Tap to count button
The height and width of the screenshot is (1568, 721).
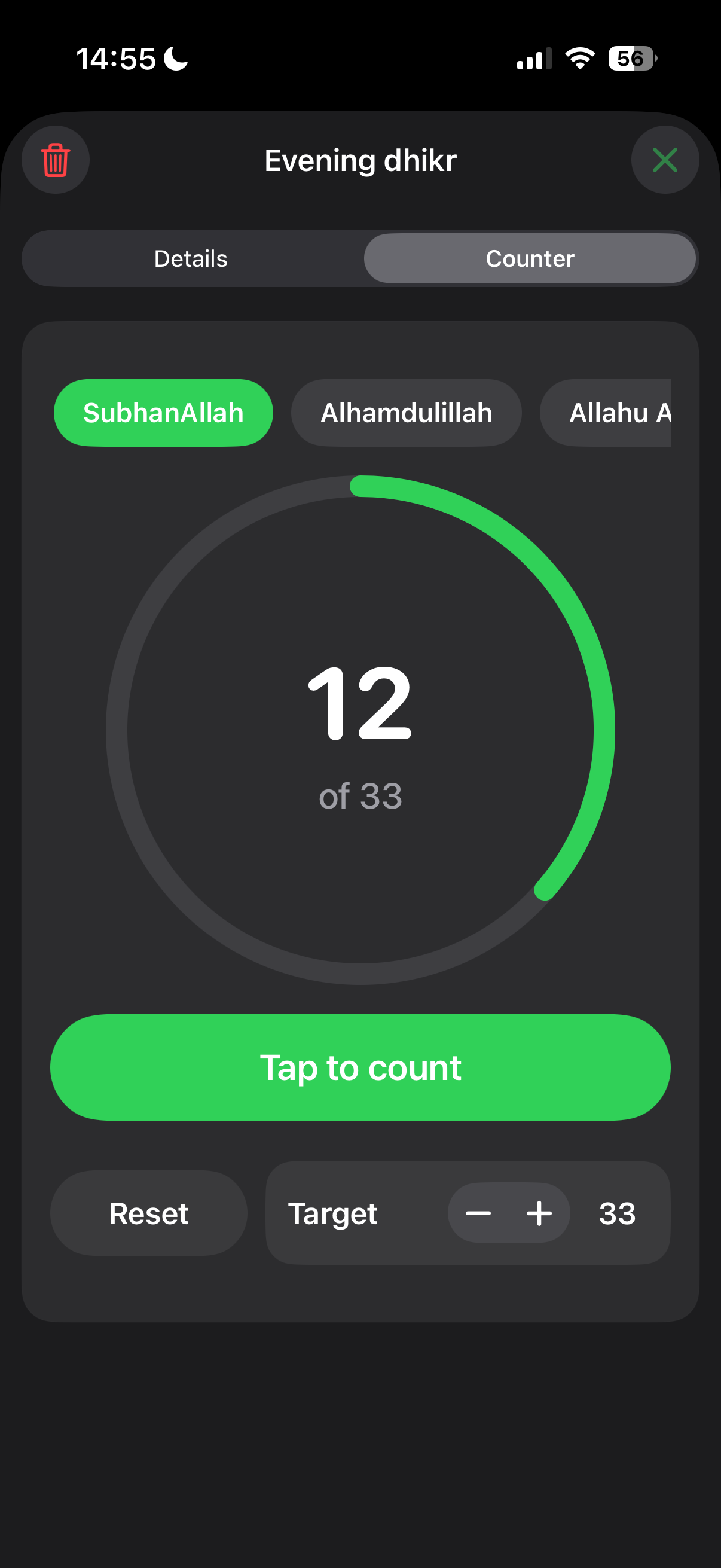[360, 1067]
